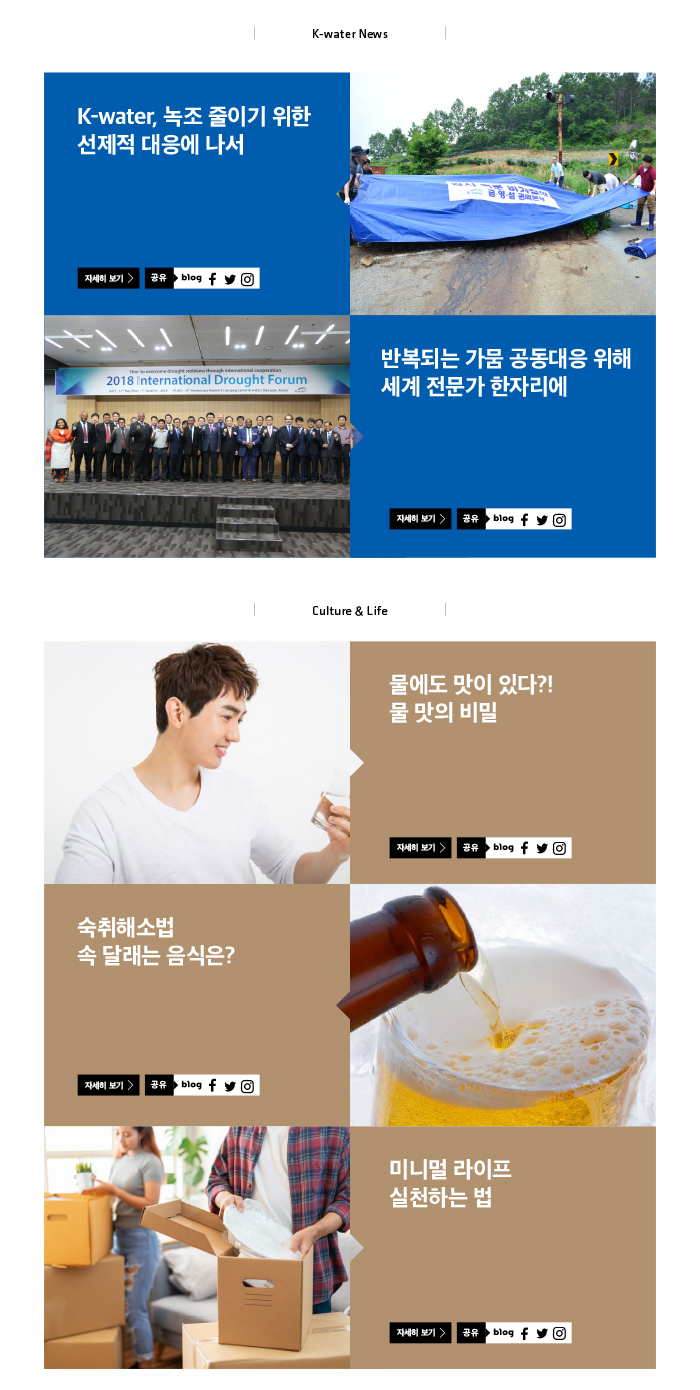Share 물 맛의 비밀 on Twitter
Screen dimensions: 700x1390
pyautogui.click(x=542, y=848)
